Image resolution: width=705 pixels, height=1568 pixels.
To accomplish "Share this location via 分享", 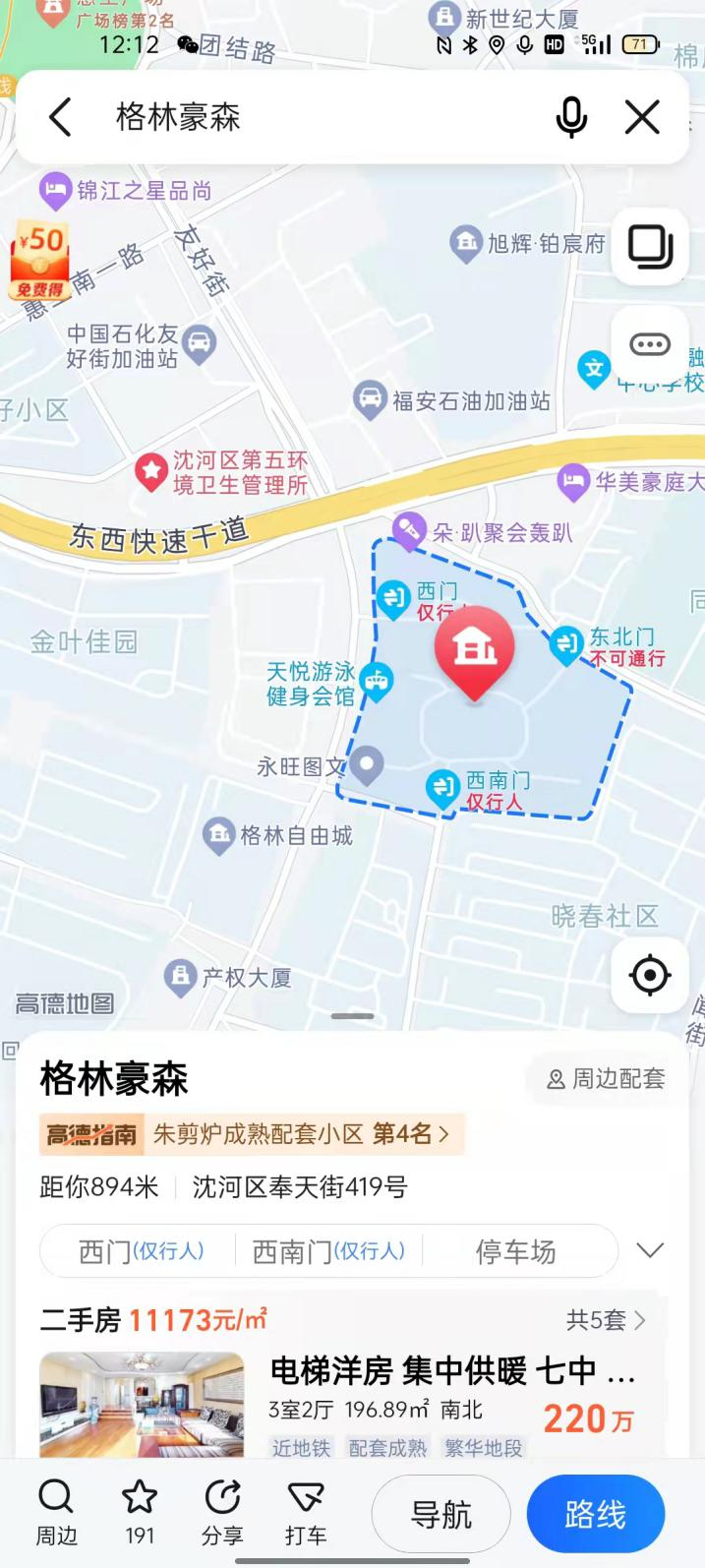I will [x=222, y=1513].
